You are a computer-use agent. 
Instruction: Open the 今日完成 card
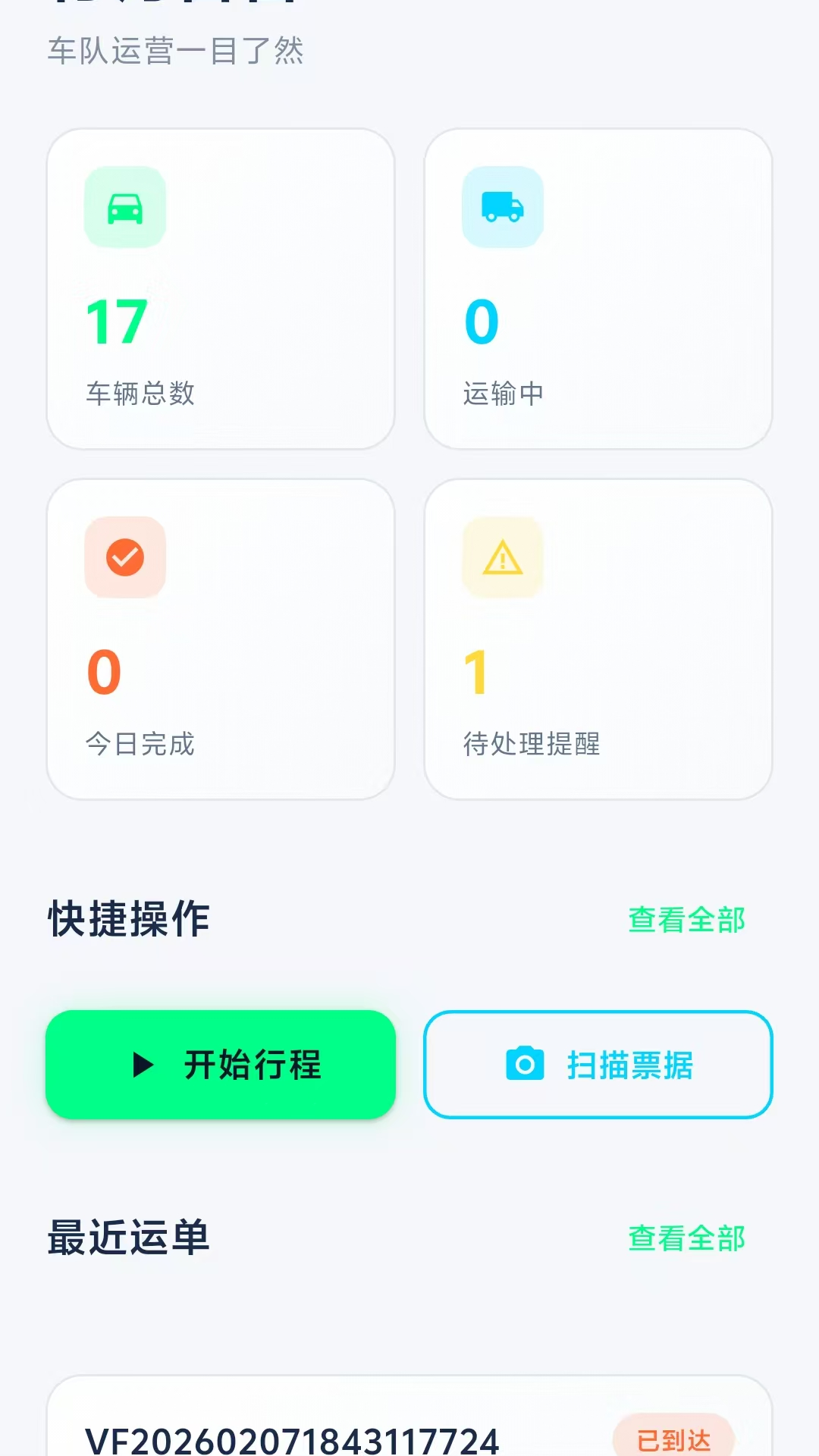pos(221,637)
